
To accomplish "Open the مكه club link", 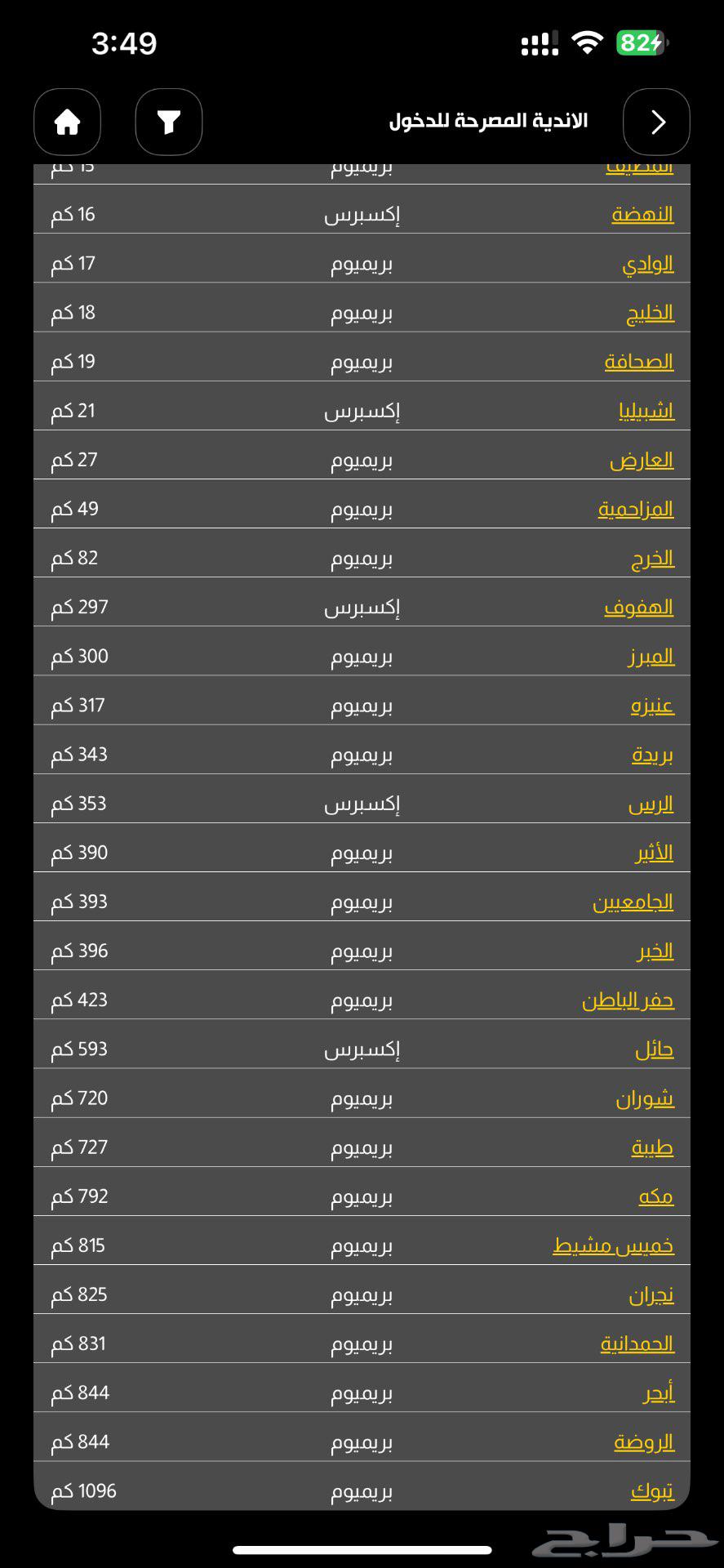I will pyautogui.click(x=656, y=1196).
